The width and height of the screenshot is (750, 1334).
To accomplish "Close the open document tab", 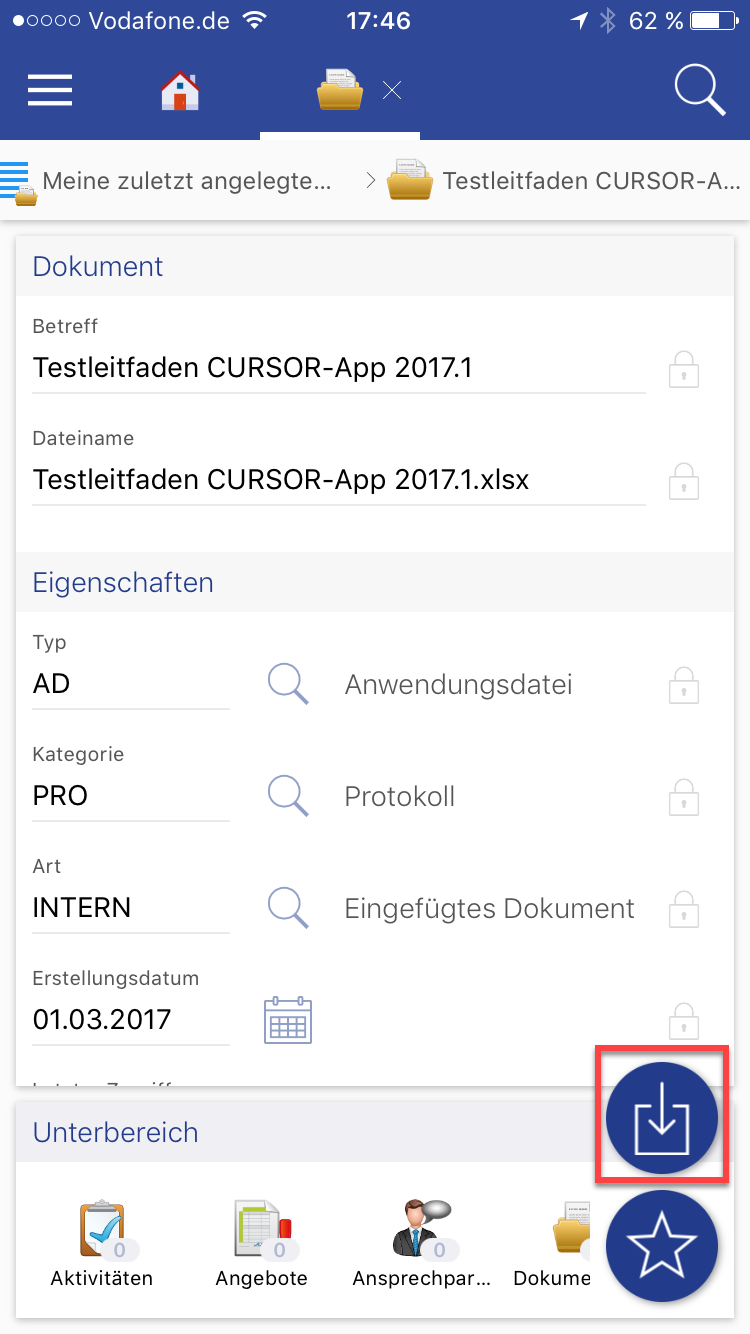I will tap(392, 91).
